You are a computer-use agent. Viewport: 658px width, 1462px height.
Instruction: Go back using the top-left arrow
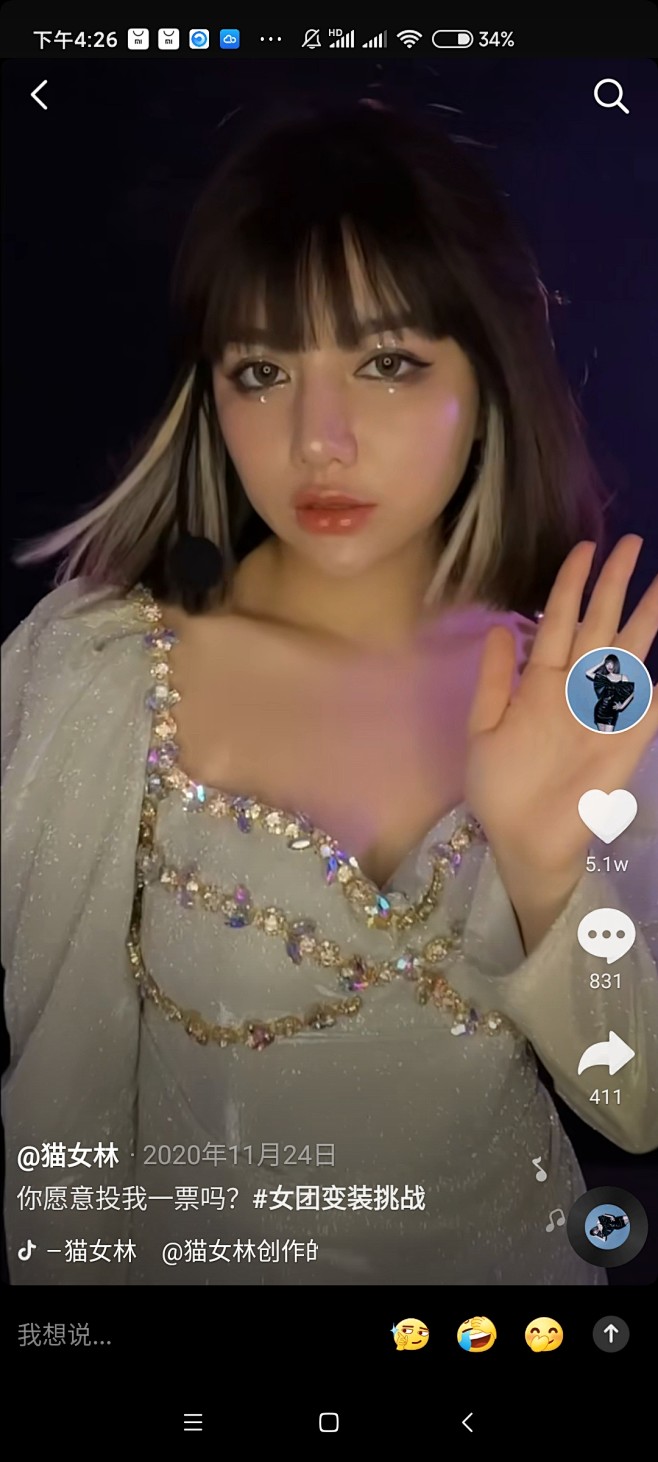tap(39, 96)
